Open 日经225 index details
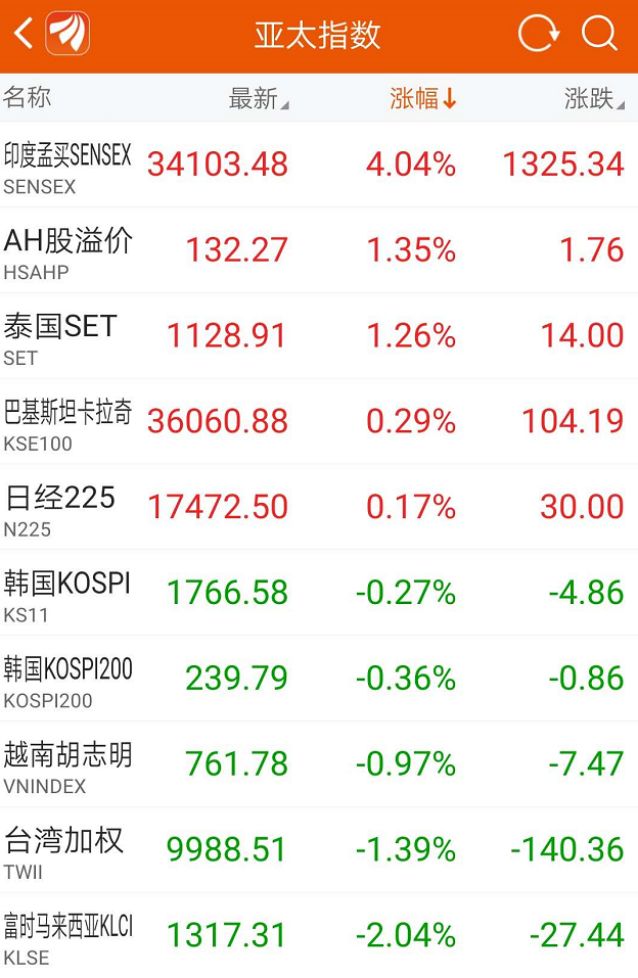638x978 pixels. point(319,507)
